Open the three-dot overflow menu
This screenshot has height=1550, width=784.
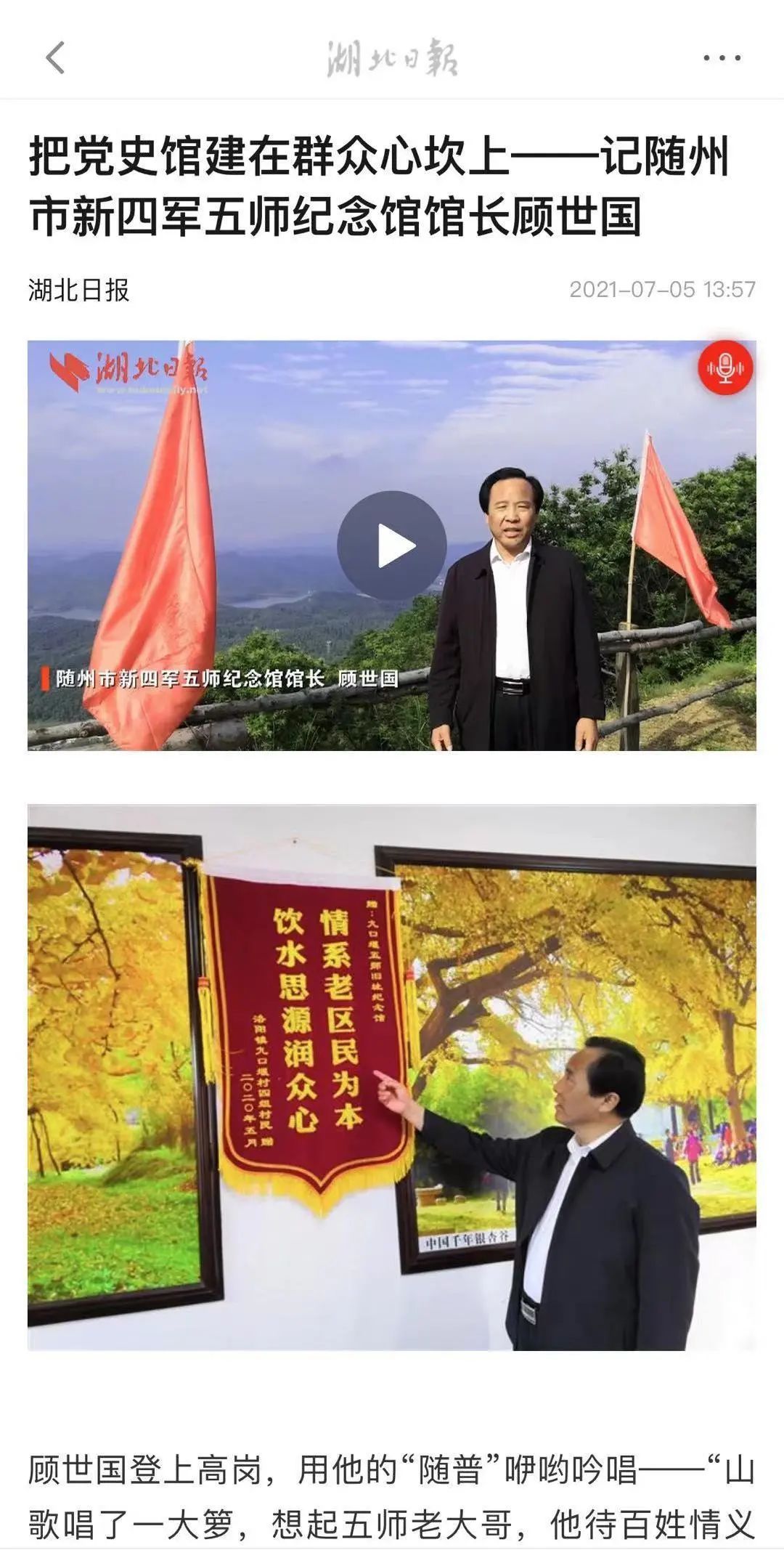(x=722, y=58)
